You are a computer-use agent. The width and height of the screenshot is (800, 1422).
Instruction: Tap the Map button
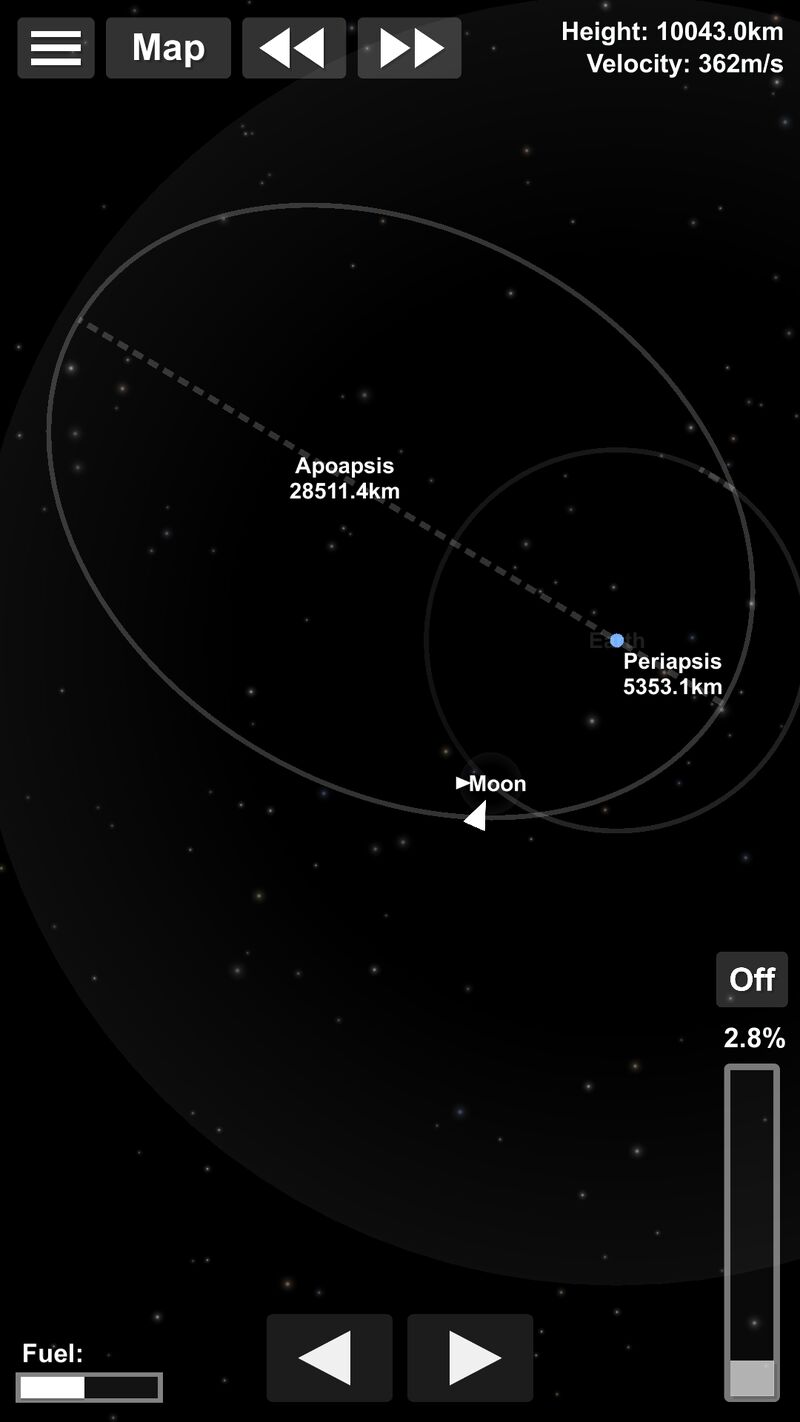click(168, 48)
